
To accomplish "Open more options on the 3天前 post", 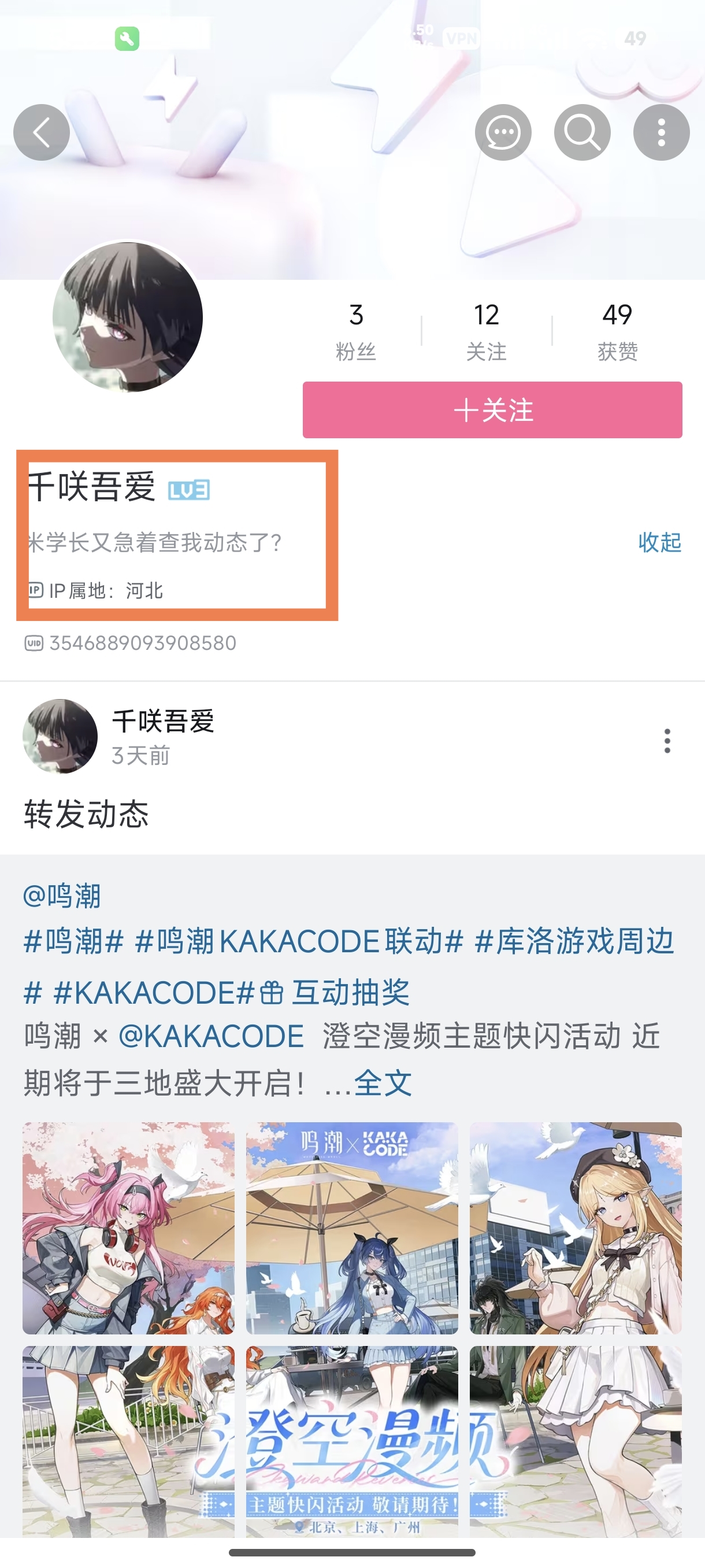I will tap(667, 741).
